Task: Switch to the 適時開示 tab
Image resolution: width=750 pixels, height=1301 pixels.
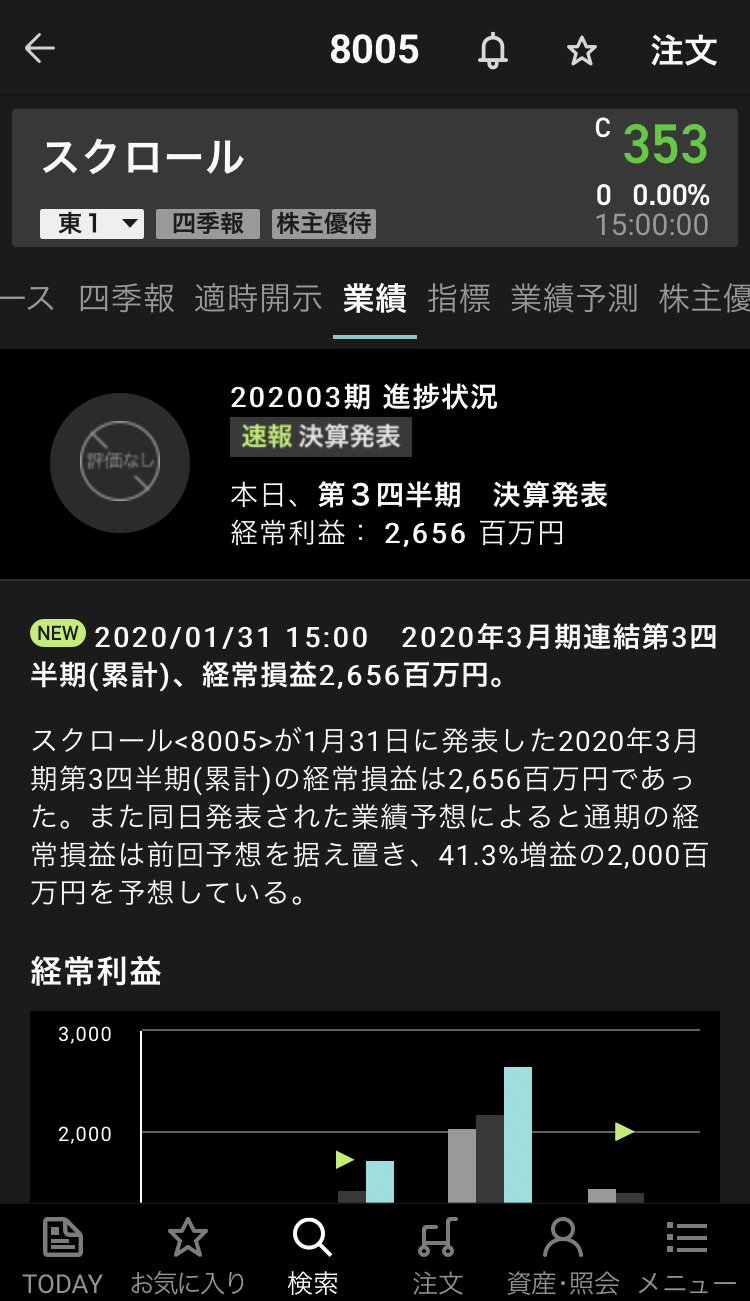Action: click(258, 298)
